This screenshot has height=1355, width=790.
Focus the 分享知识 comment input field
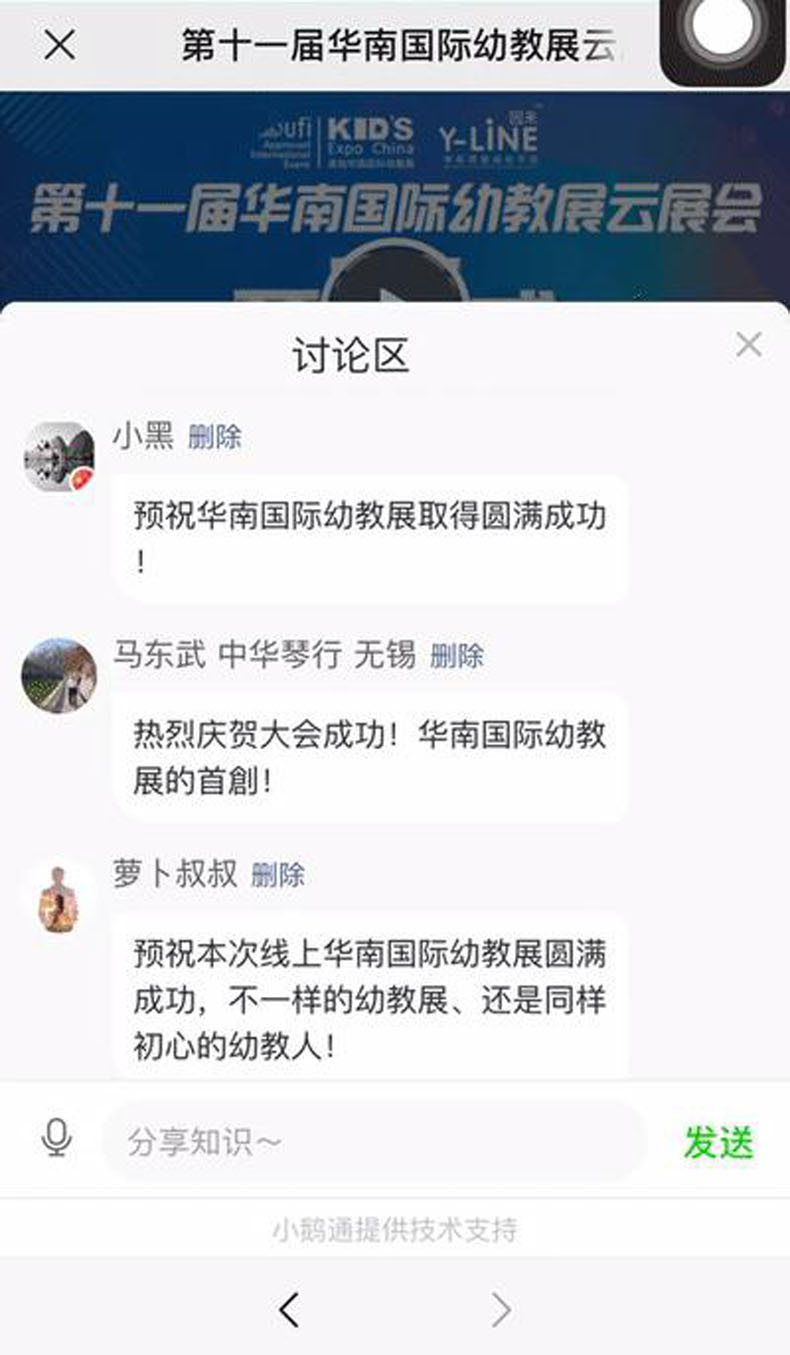(x=374, y=1141)
